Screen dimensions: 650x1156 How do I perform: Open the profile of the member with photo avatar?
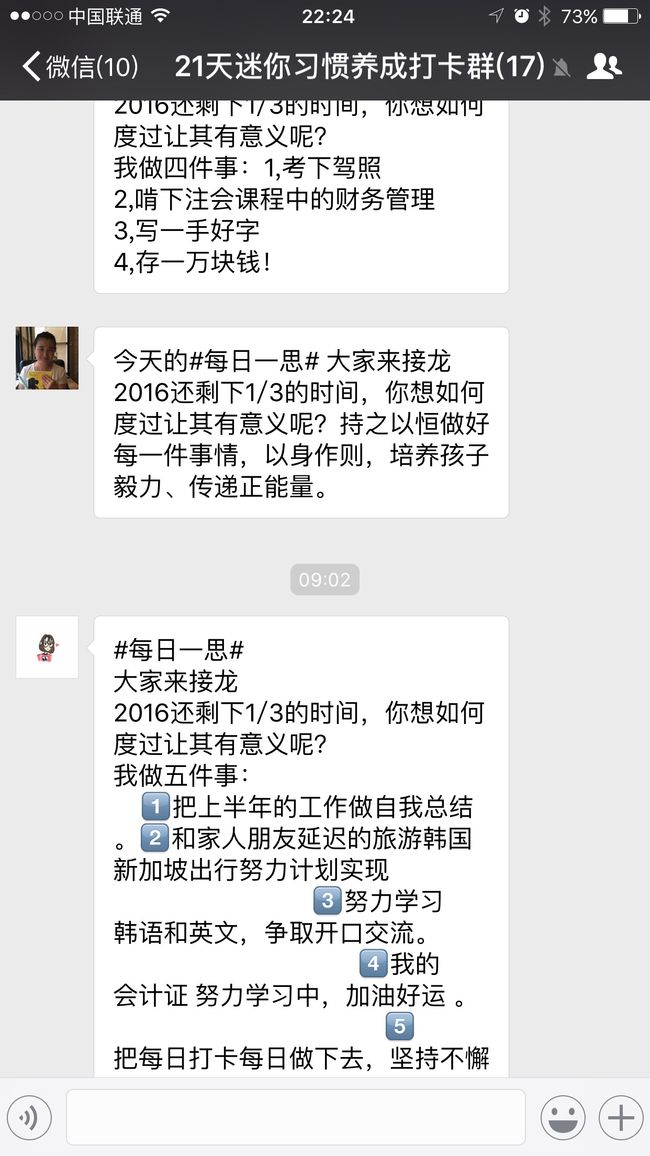[47, 358]
